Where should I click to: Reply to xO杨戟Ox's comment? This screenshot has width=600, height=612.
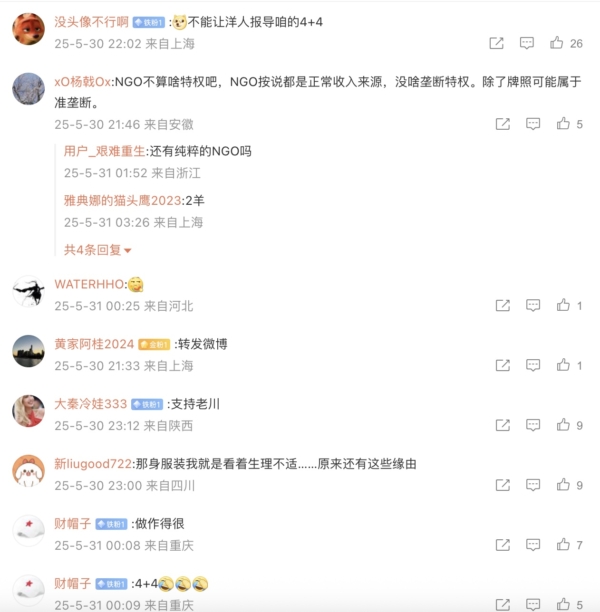pos(533,124)
